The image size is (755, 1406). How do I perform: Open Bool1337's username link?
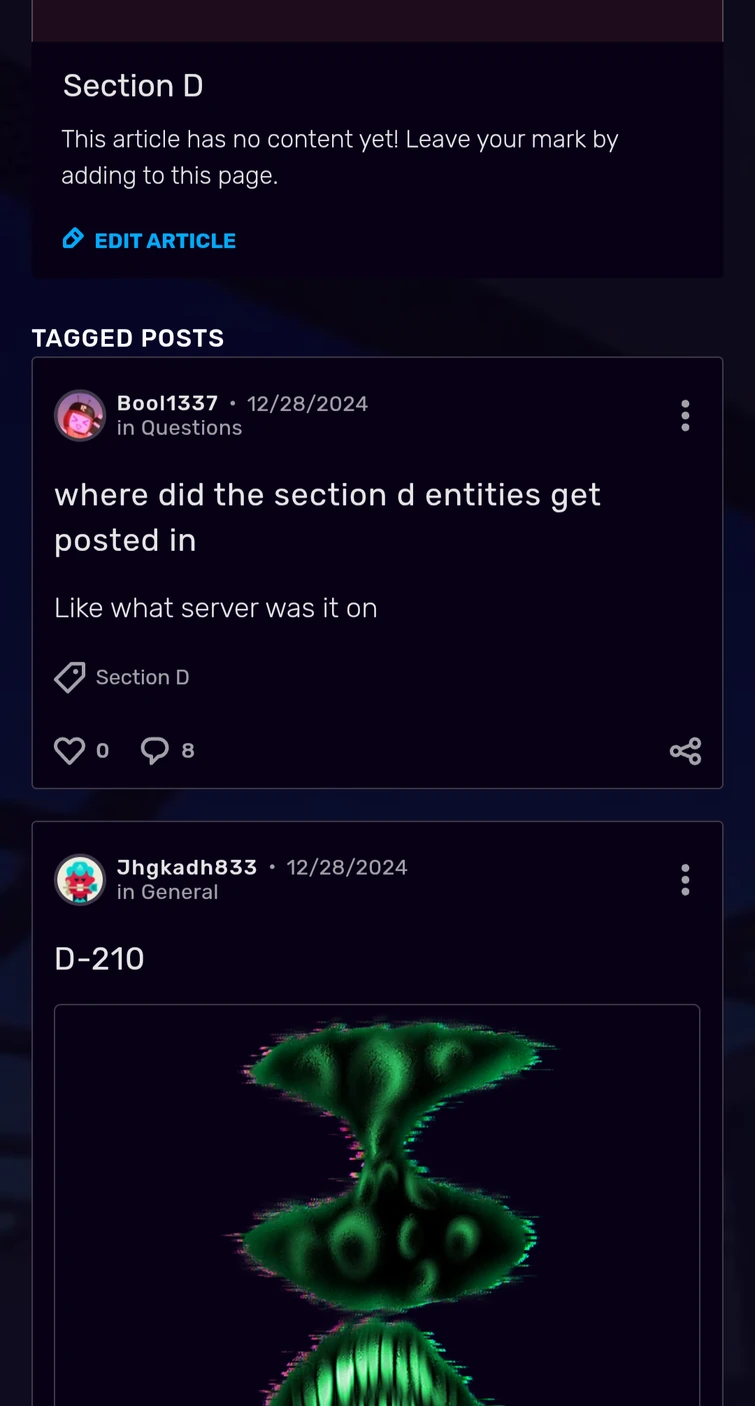(167, 403)
